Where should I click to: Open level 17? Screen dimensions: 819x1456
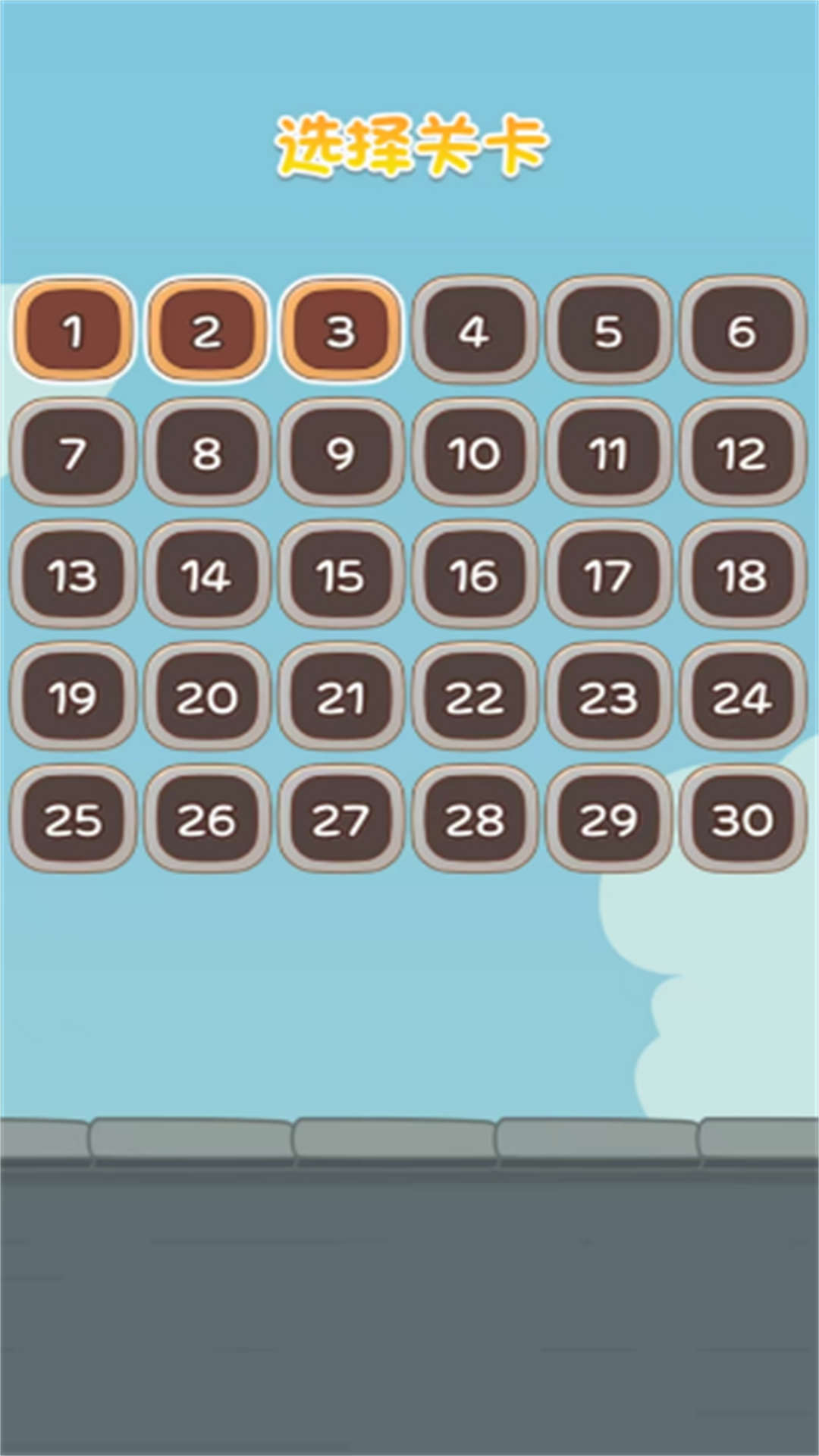608,575
